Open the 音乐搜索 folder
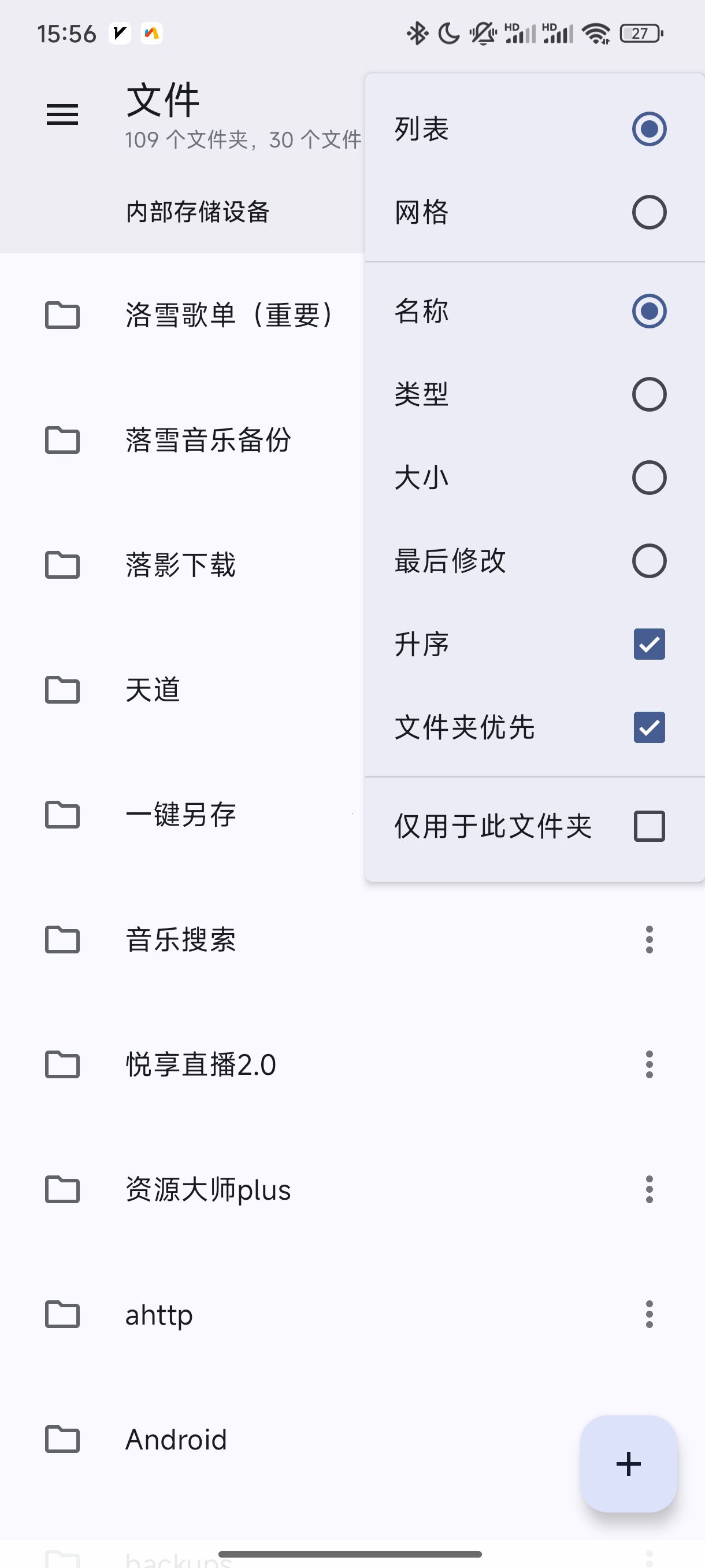Viewport: 705px width, 1568px height. pos(181,940)
